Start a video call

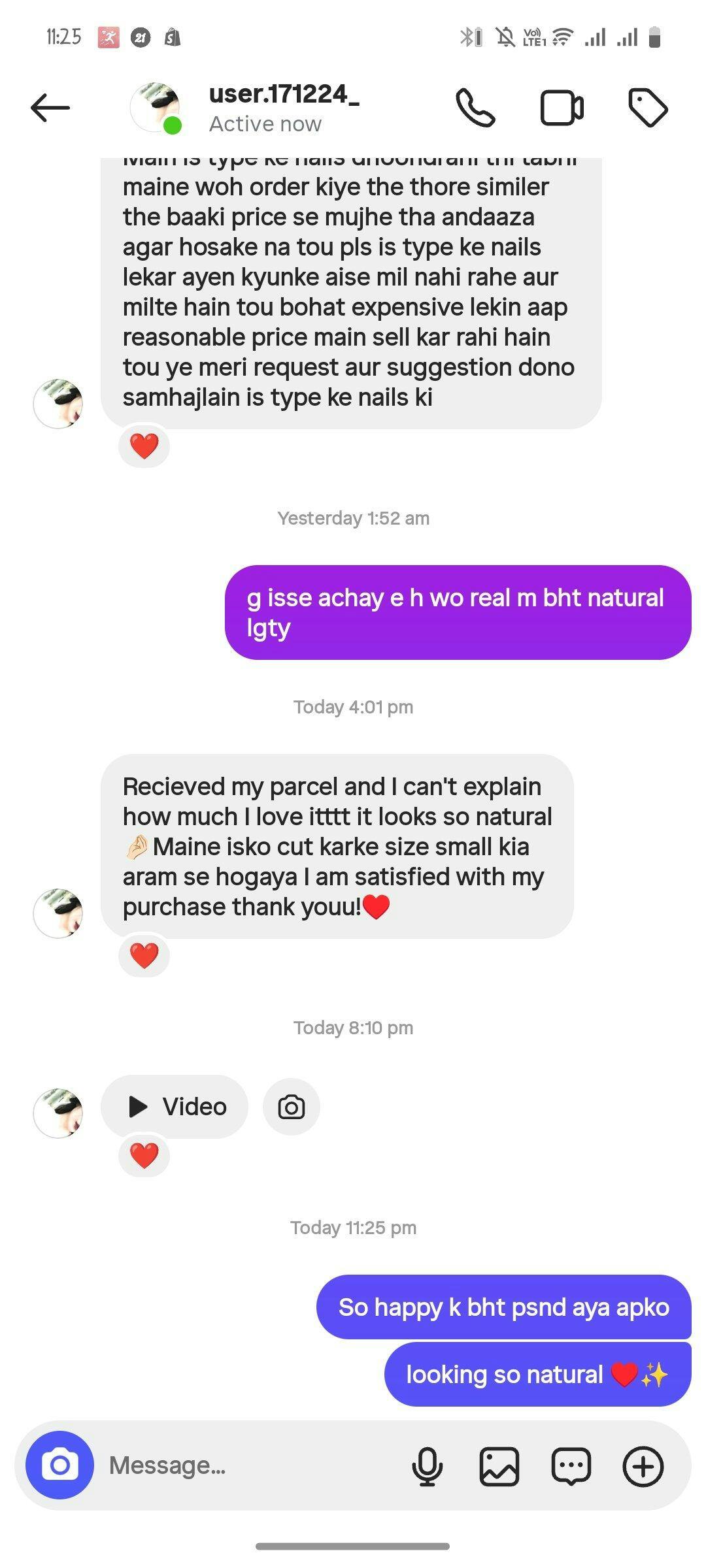(x=562, y=108)
